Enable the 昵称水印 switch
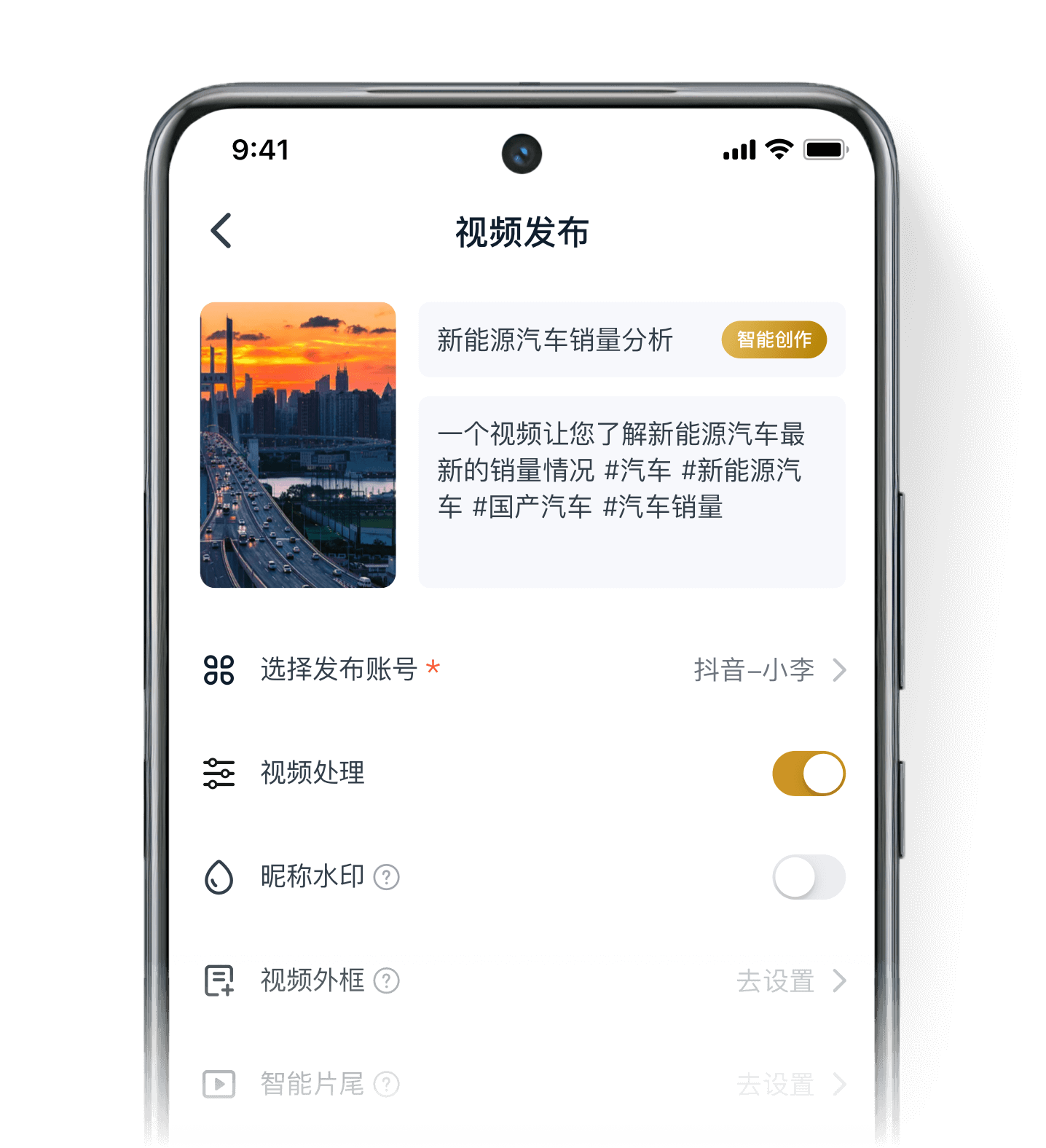The image size is (1046, 1148). 809,876
